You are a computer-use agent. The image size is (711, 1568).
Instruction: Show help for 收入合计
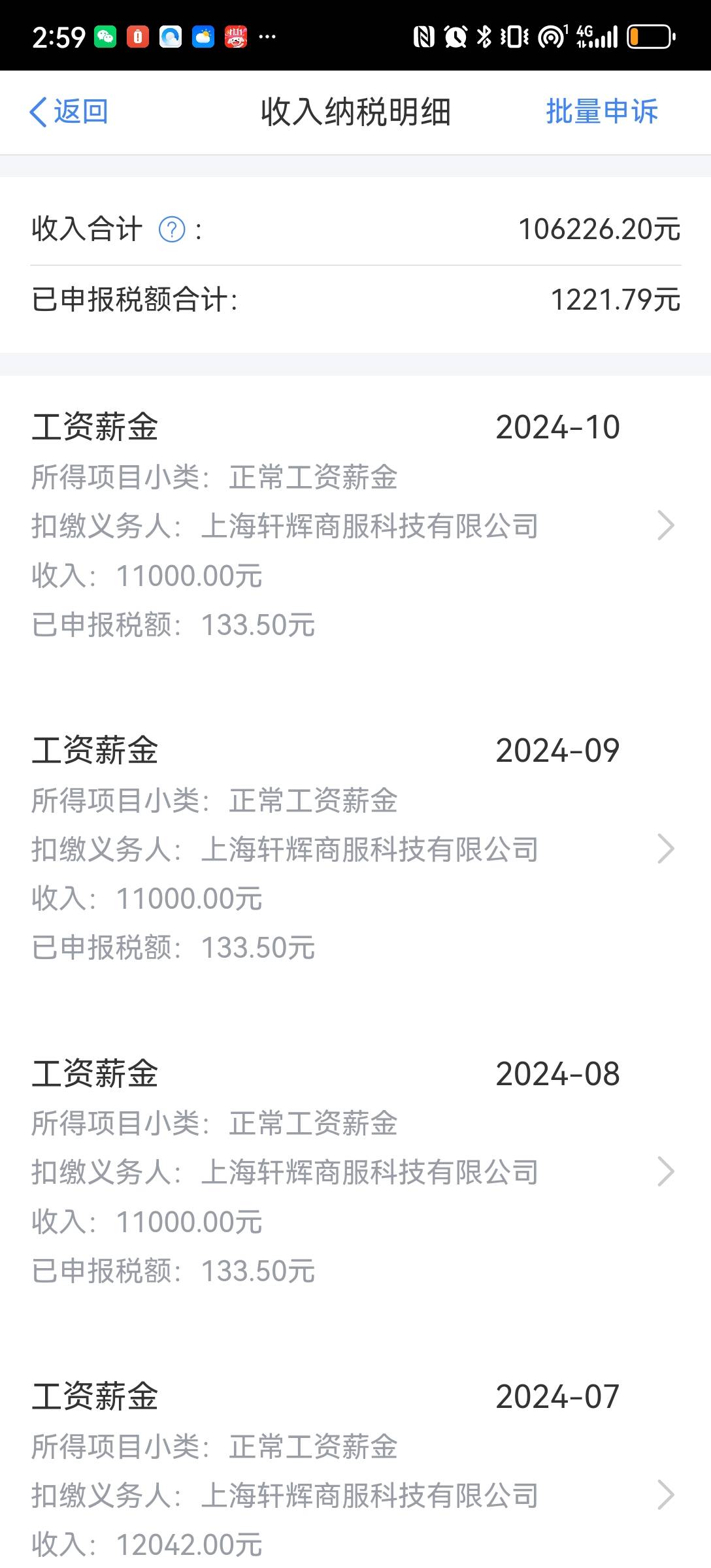point(172,230)
